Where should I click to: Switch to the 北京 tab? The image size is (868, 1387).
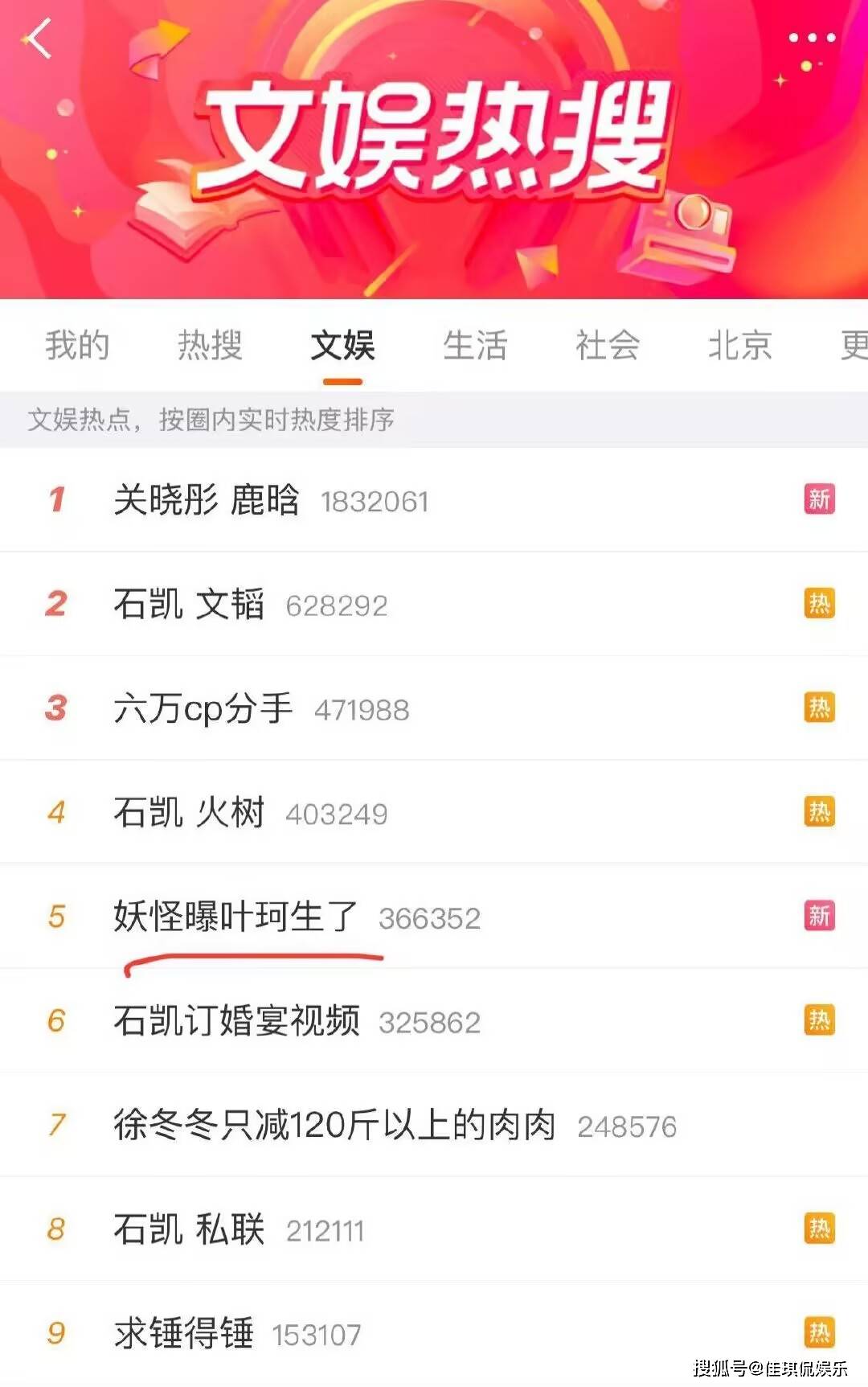tap(739, 346)
